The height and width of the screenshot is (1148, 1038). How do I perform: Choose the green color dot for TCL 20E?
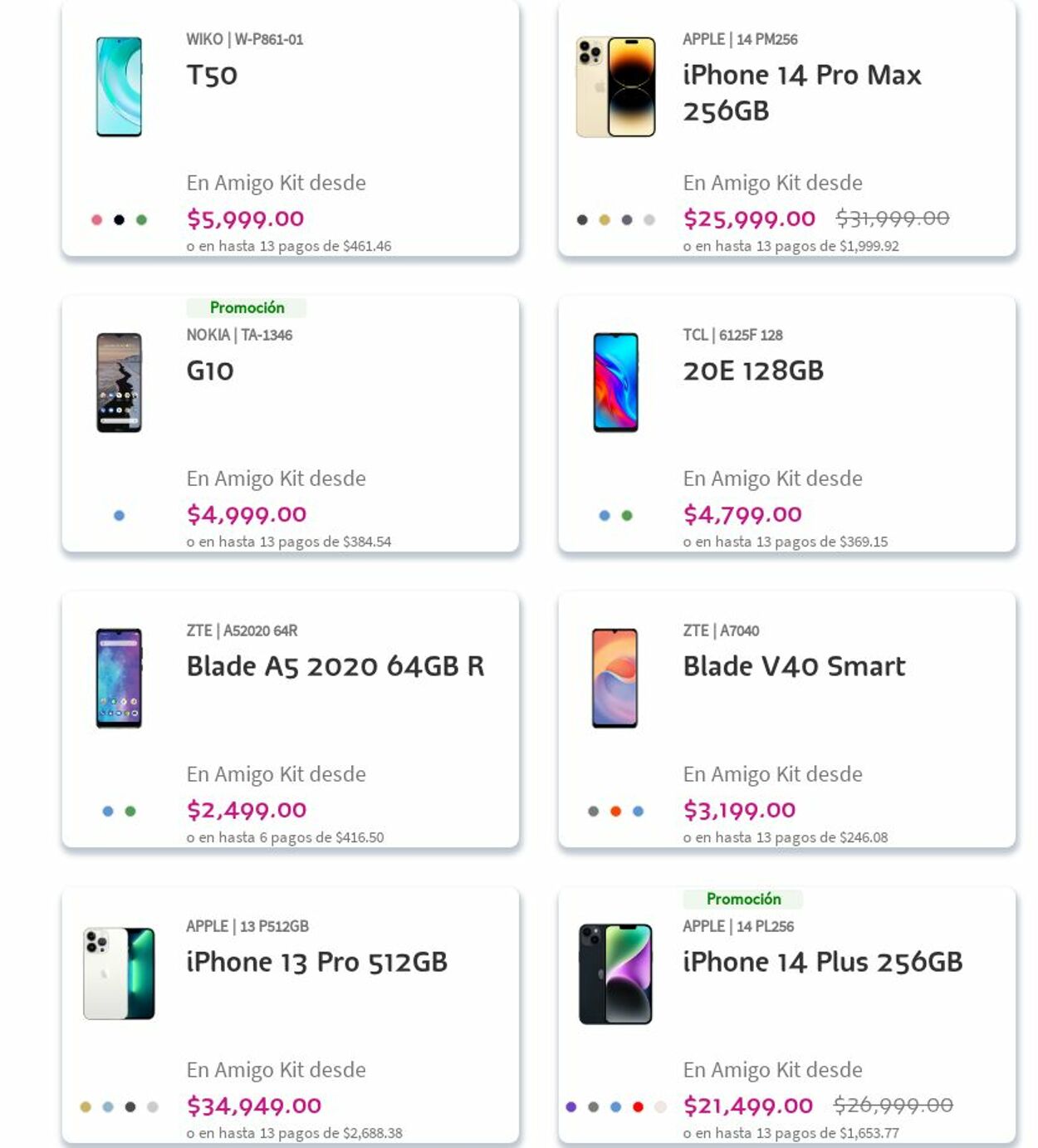[x=627, y=516]
